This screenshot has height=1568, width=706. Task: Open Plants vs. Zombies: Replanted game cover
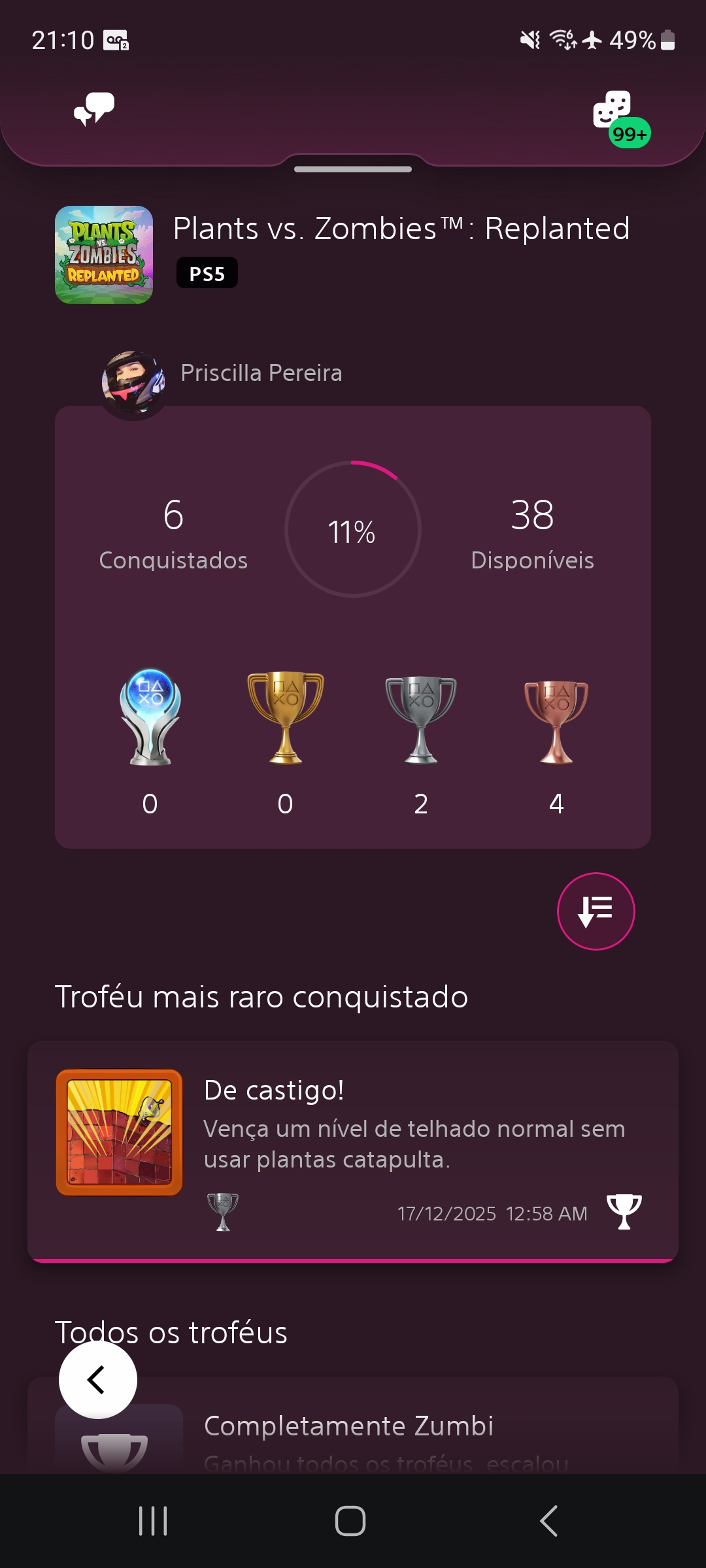[x=104, y=255]
